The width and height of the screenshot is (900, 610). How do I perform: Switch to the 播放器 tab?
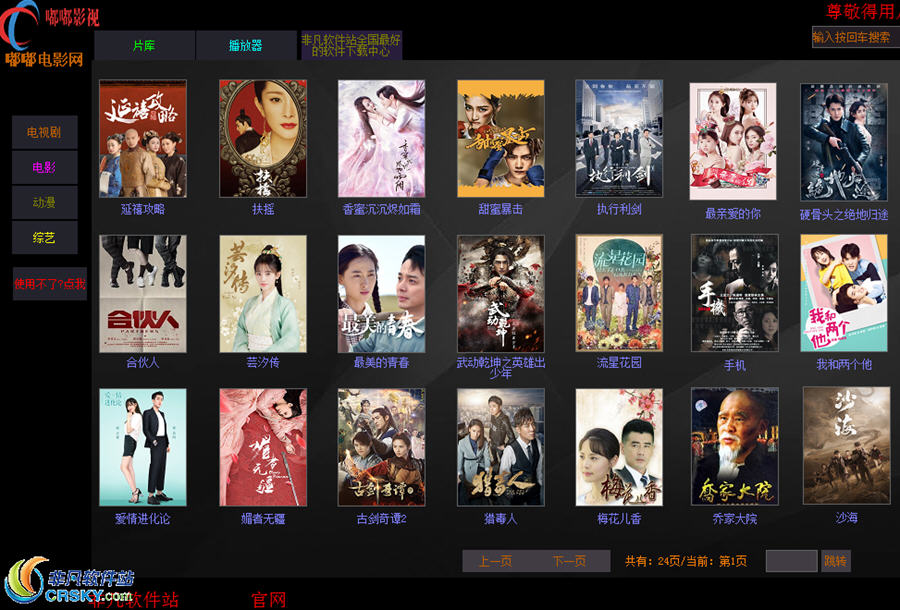[245, 45]
